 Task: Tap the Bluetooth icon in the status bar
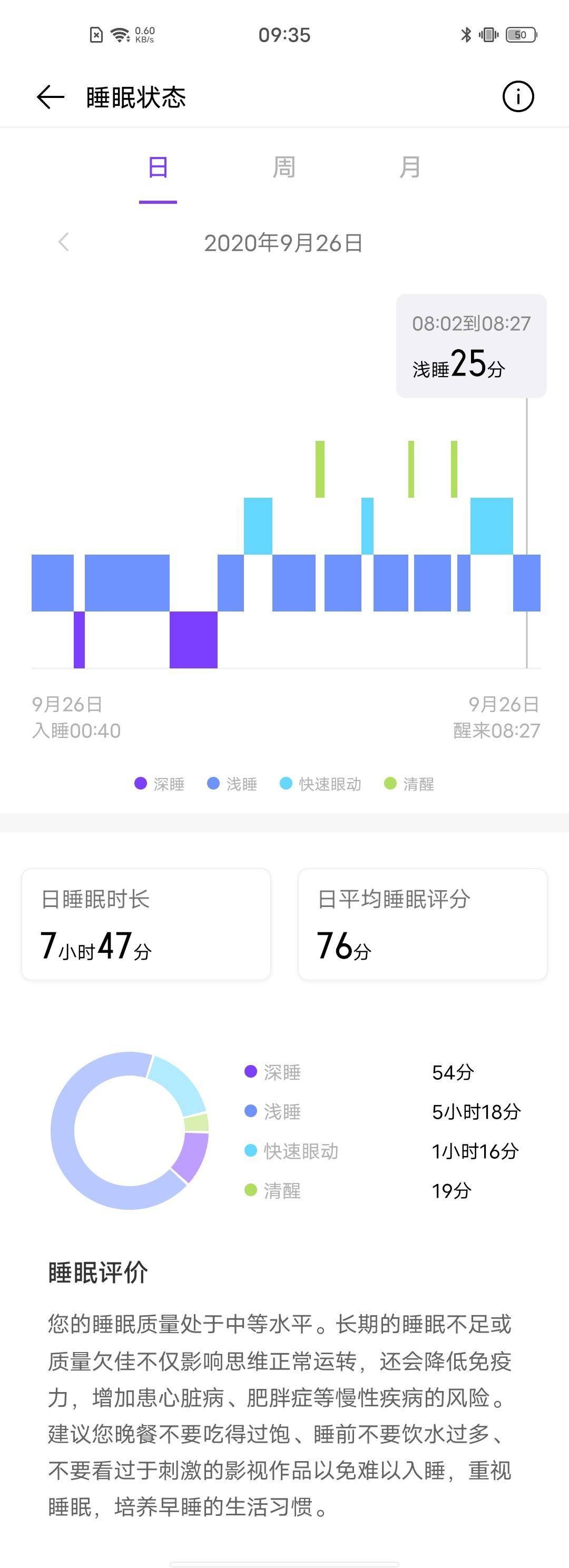466,35
